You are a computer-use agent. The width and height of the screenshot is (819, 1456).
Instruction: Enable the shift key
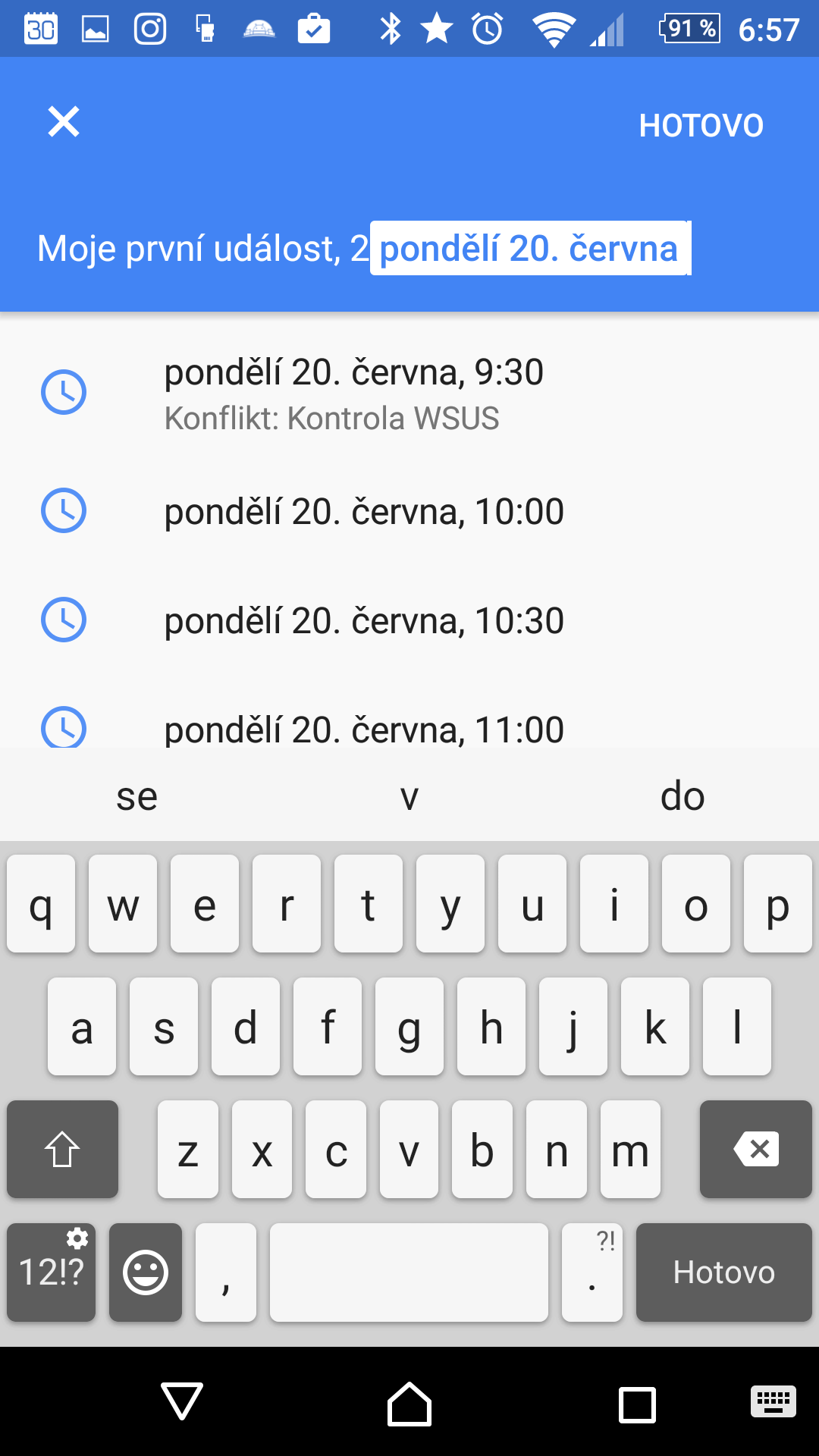point(62,1150)
